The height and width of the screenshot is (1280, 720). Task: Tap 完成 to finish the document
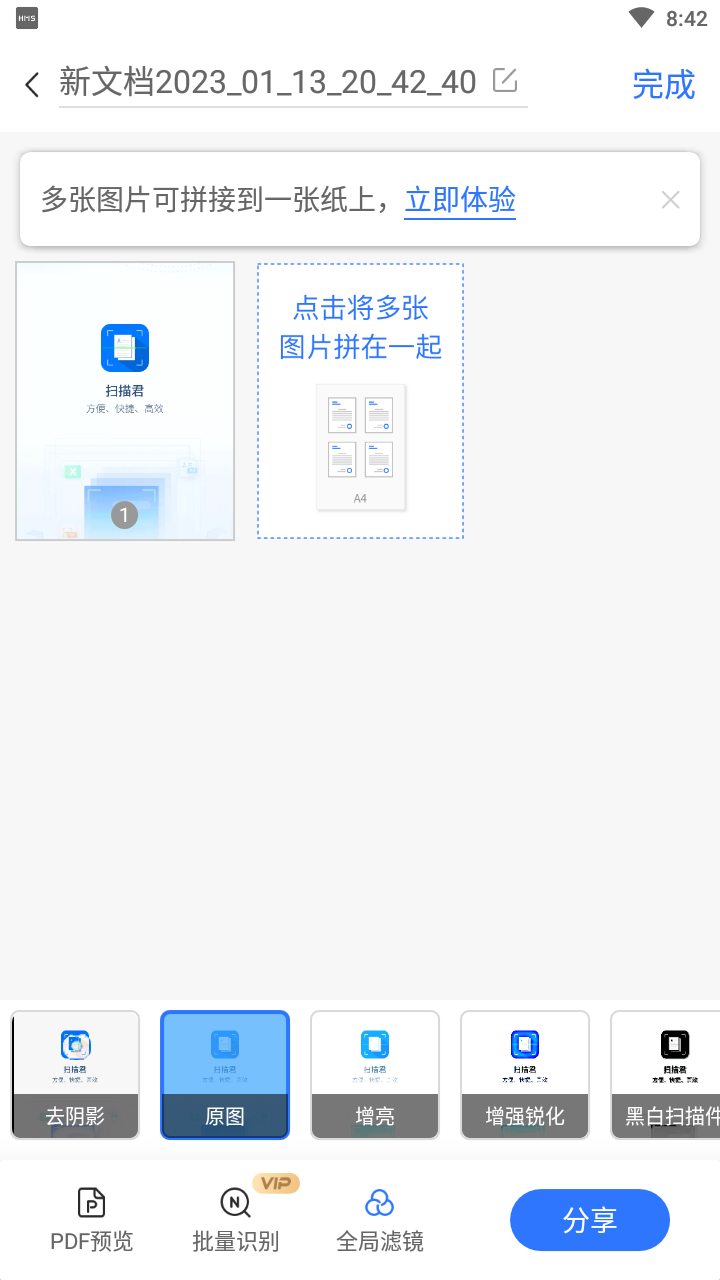(663, 85)
